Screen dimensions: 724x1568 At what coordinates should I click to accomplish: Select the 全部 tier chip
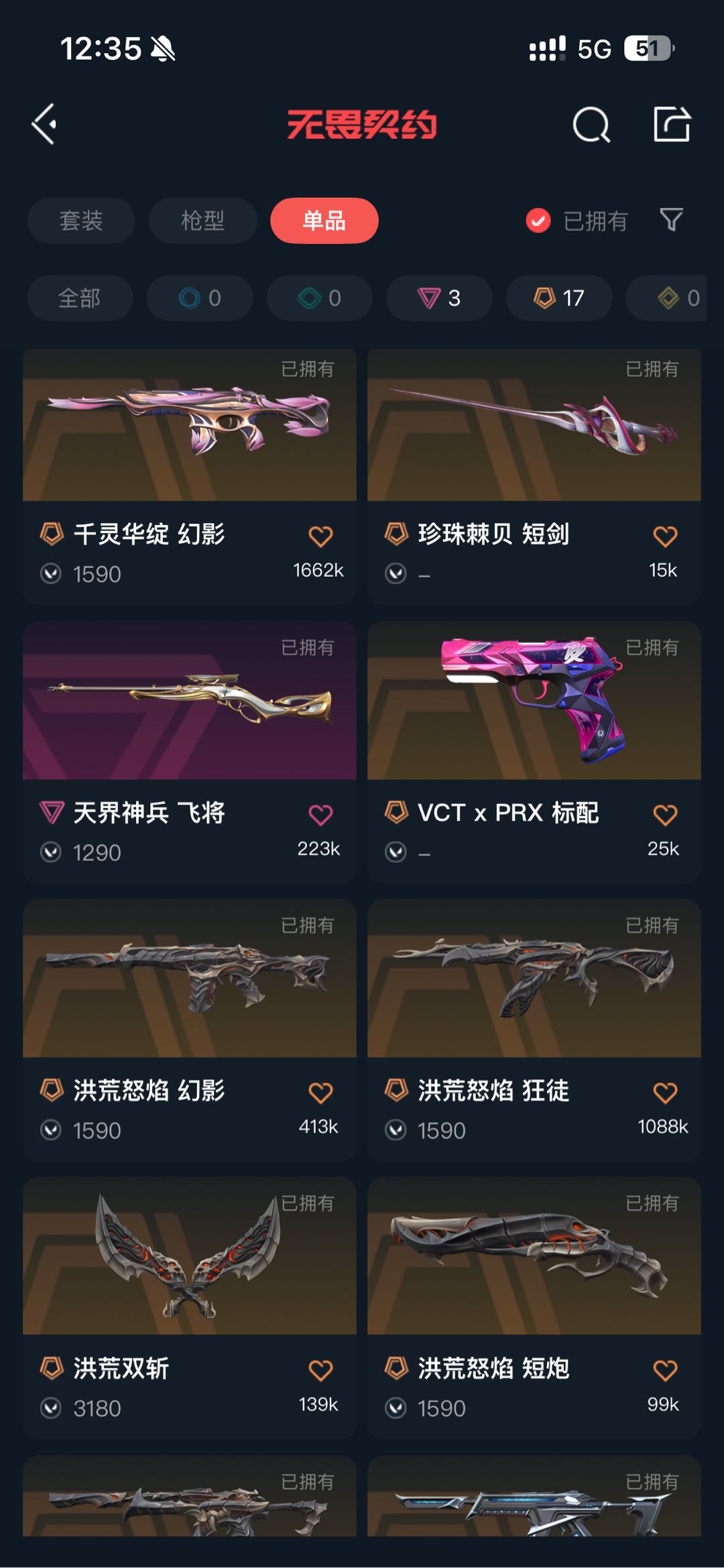coord(80,298)
